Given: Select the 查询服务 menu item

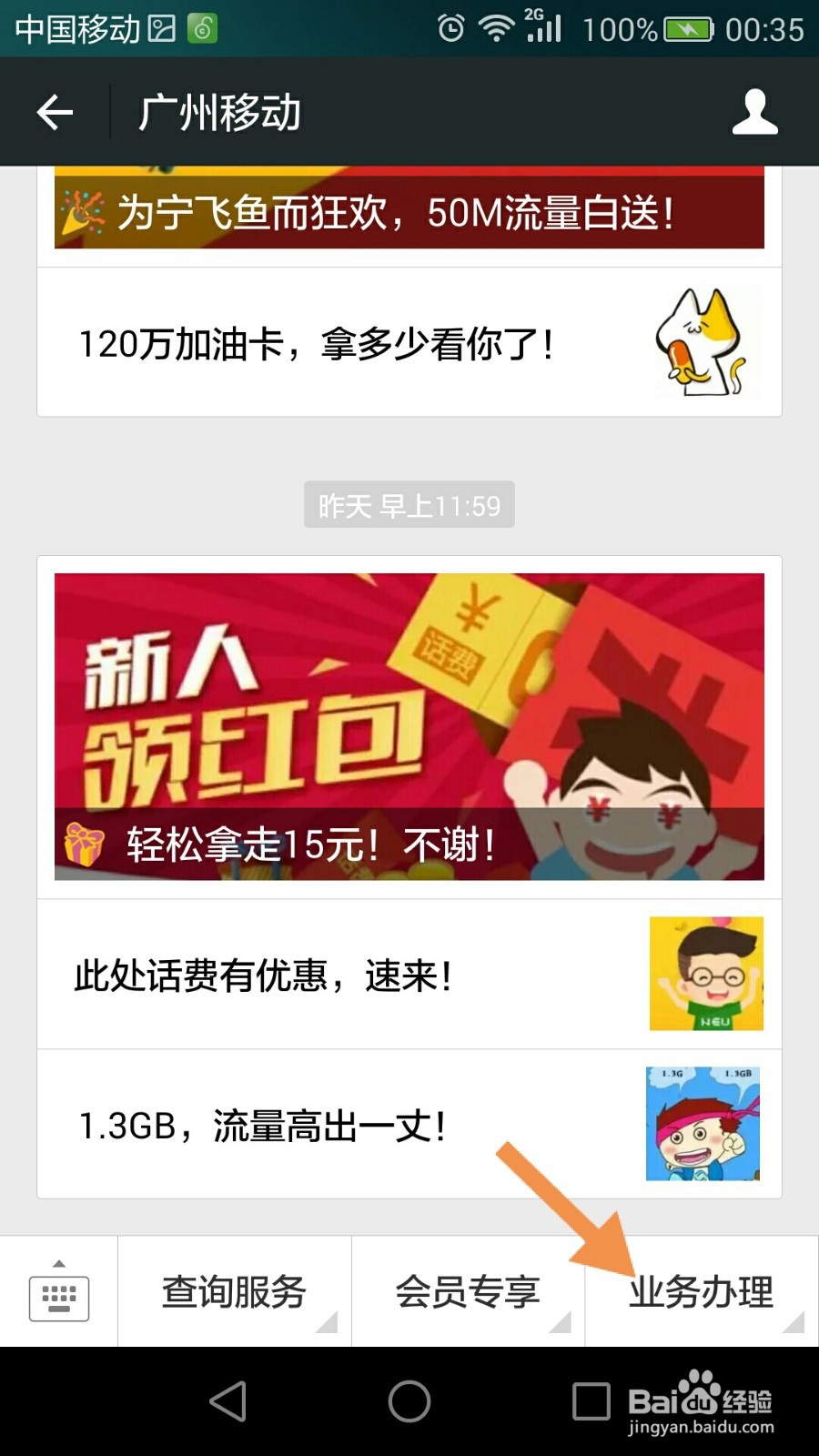Looking at the screenshot, I should tap(233, 1290).
